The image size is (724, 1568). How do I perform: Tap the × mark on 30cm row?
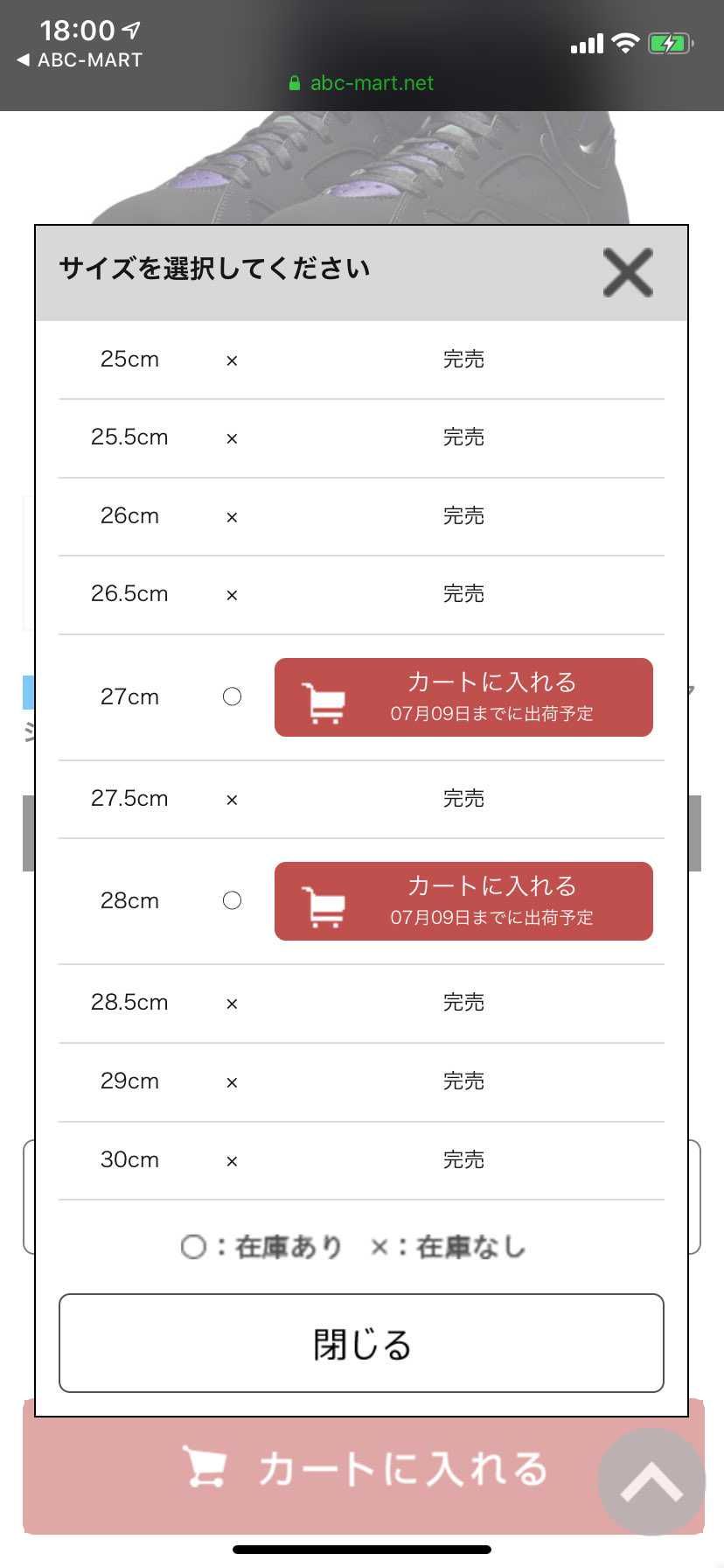pos(231,1160)
